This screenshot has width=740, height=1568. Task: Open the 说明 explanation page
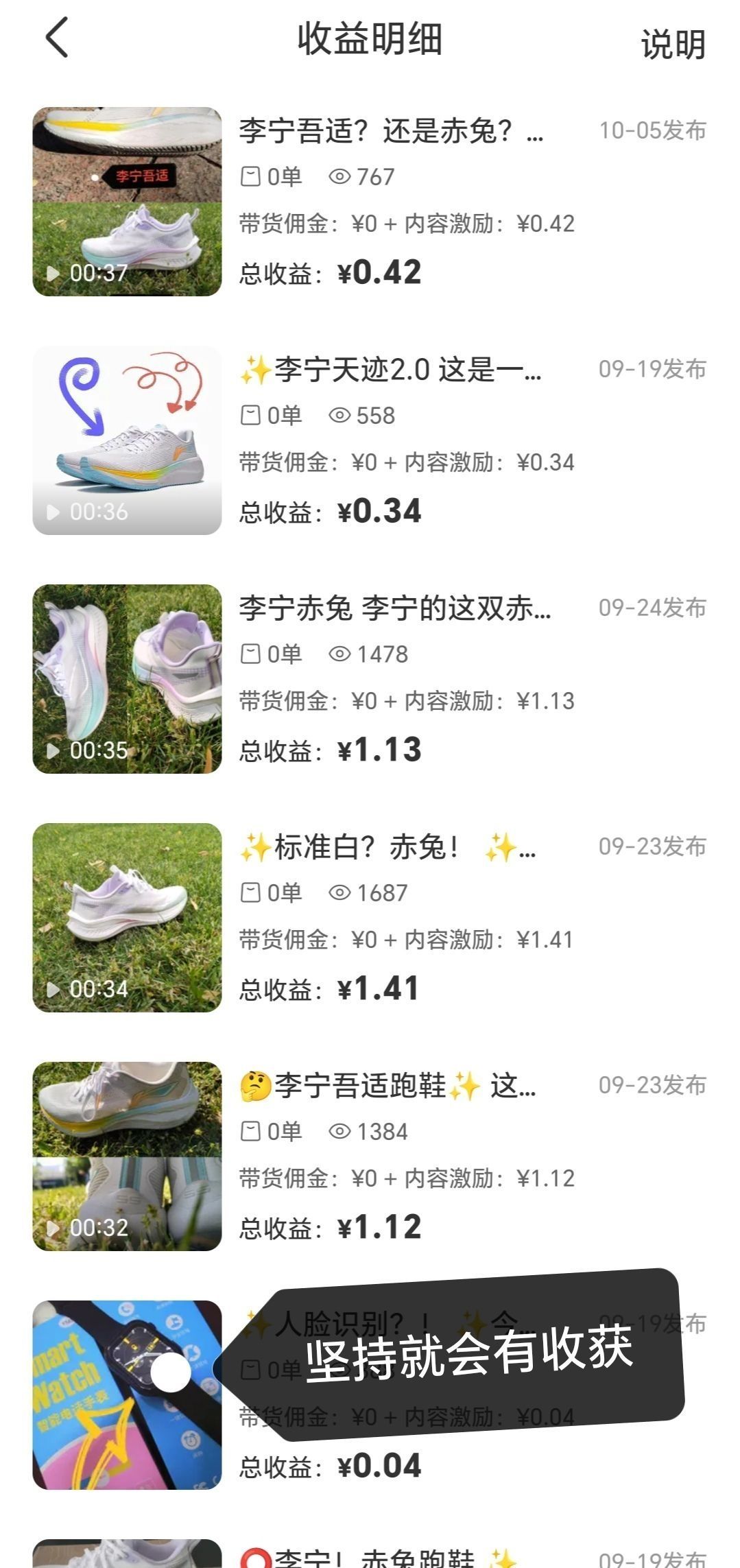(672, 45)
